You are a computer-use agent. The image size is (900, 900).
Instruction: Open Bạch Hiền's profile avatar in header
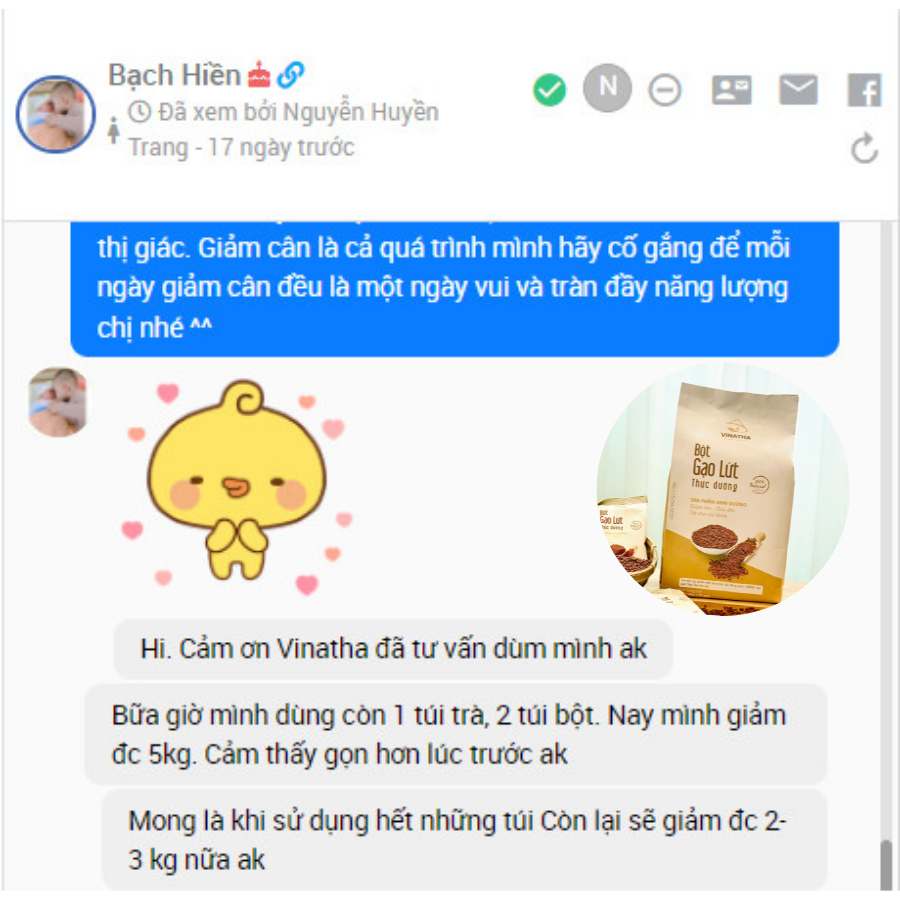coord(56,114)
